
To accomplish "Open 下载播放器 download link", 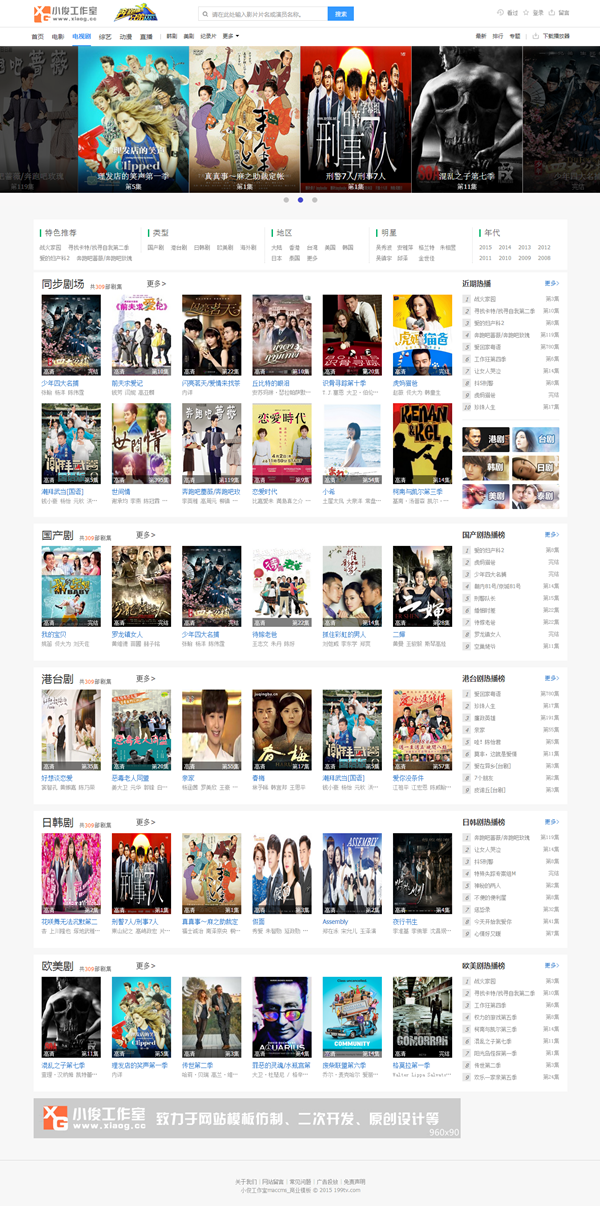I will (555, 36).
